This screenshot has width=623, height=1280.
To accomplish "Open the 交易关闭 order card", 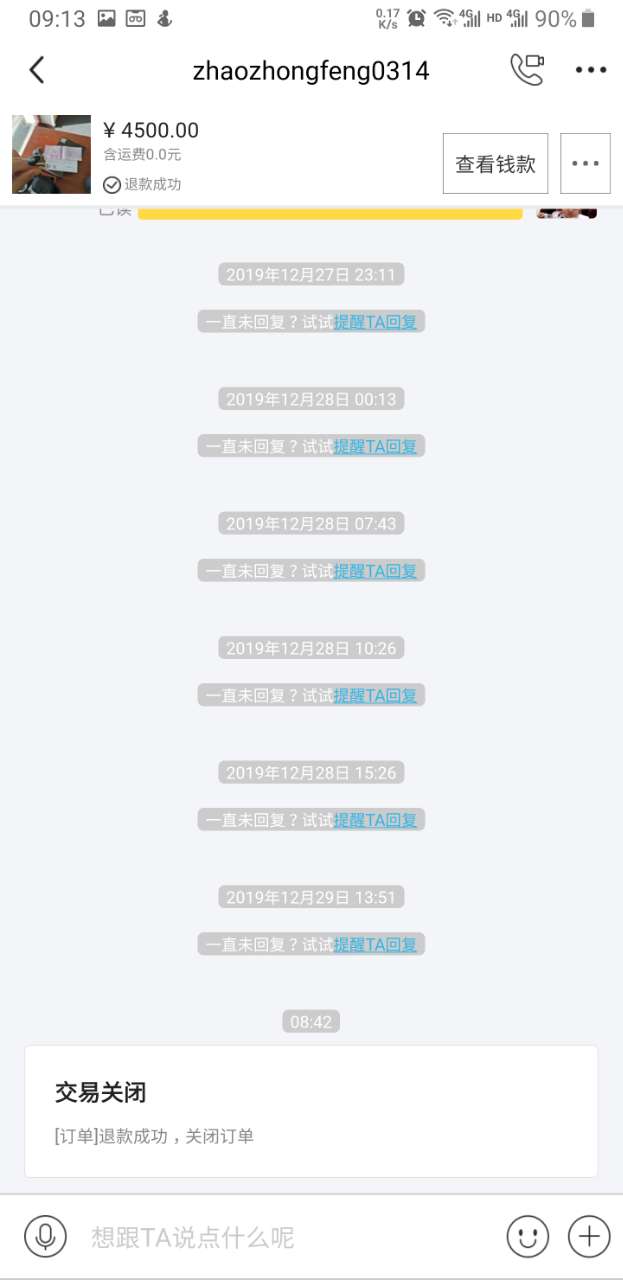I will pos(311,1111).
